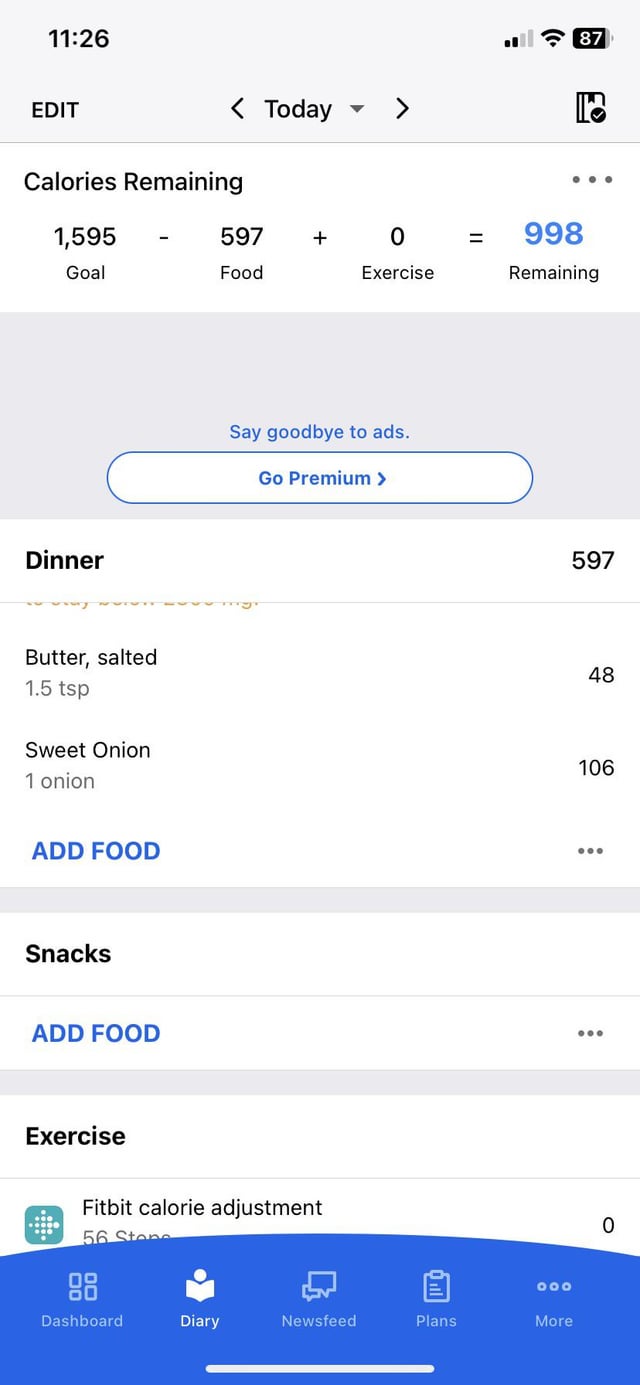
Task: Add food to Snacks
Action: (x=96, y=1033)
